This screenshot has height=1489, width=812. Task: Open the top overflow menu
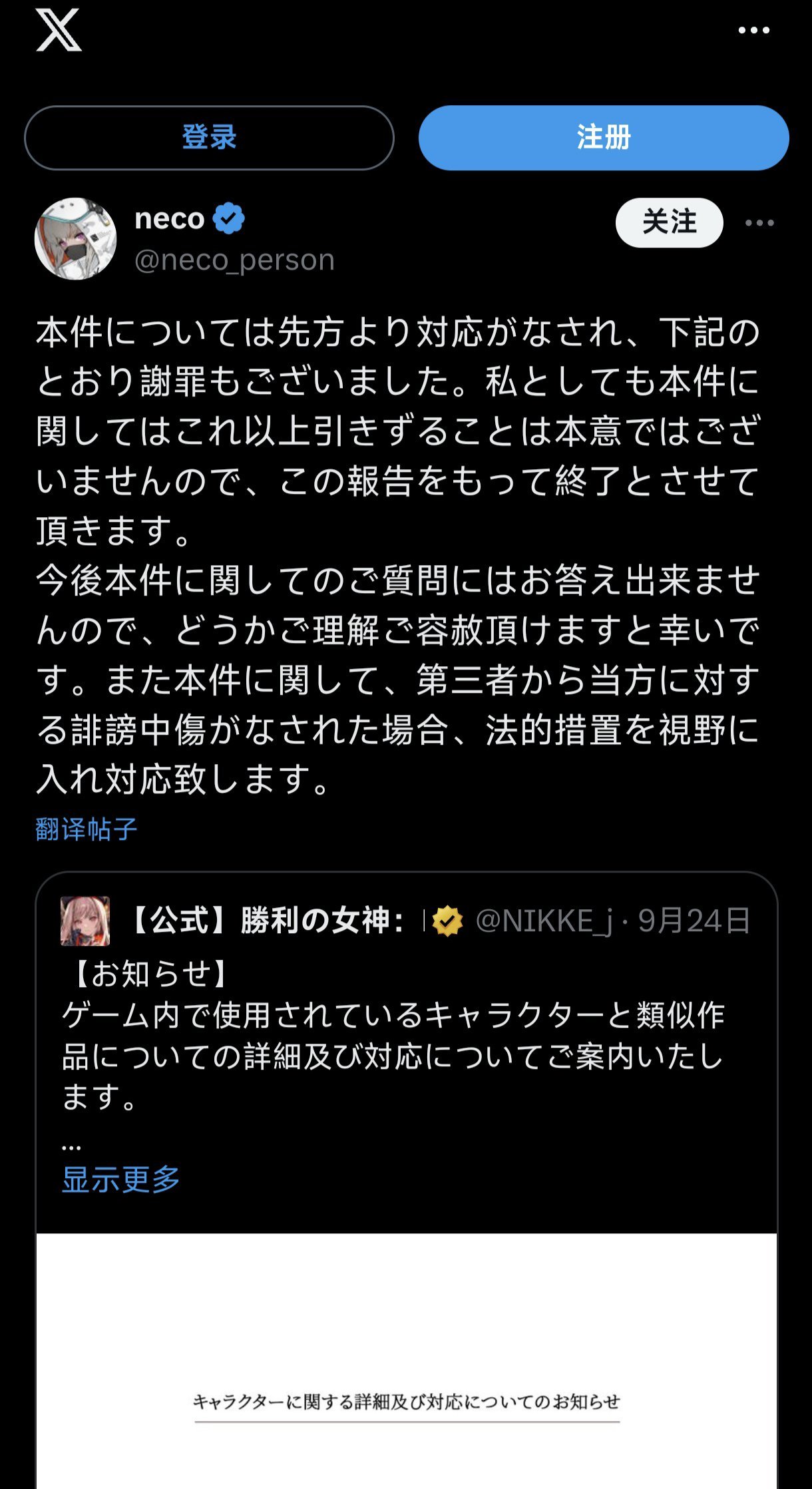pyautogui.click(x=753, y=30)
